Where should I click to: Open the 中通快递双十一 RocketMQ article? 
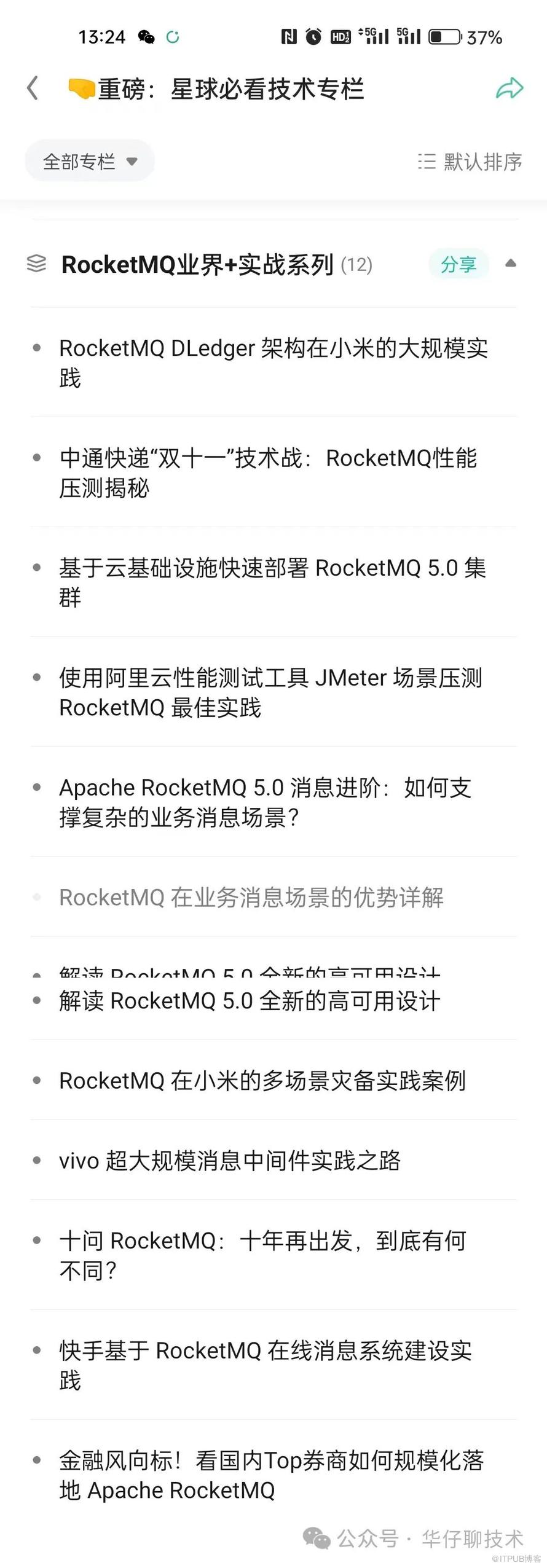268,472
